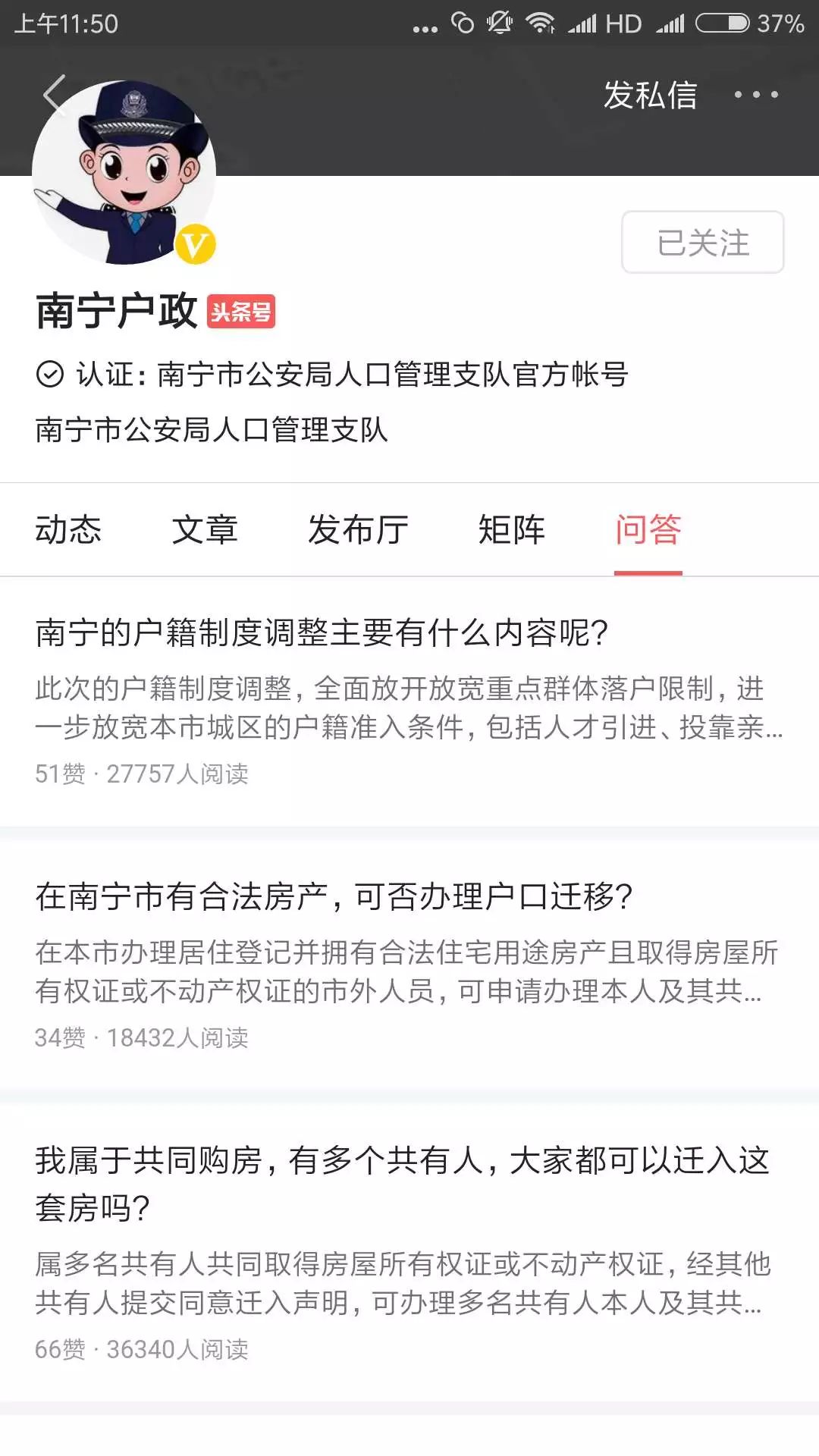Toggle the HD indicator in status bar
Viewport: 819px width, 1456px height.
tap(623, 23)
